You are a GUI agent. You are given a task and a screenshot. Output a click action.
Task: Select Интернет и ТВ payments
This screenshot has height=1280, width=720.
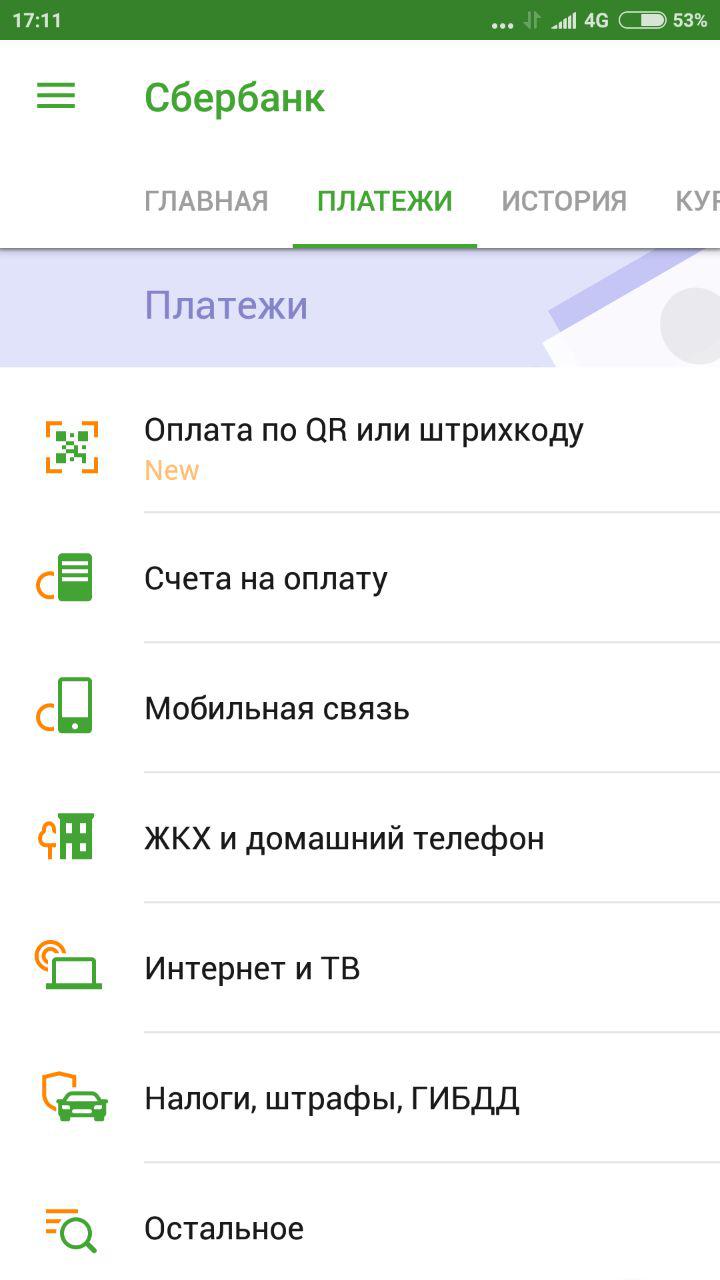(252, 968)
